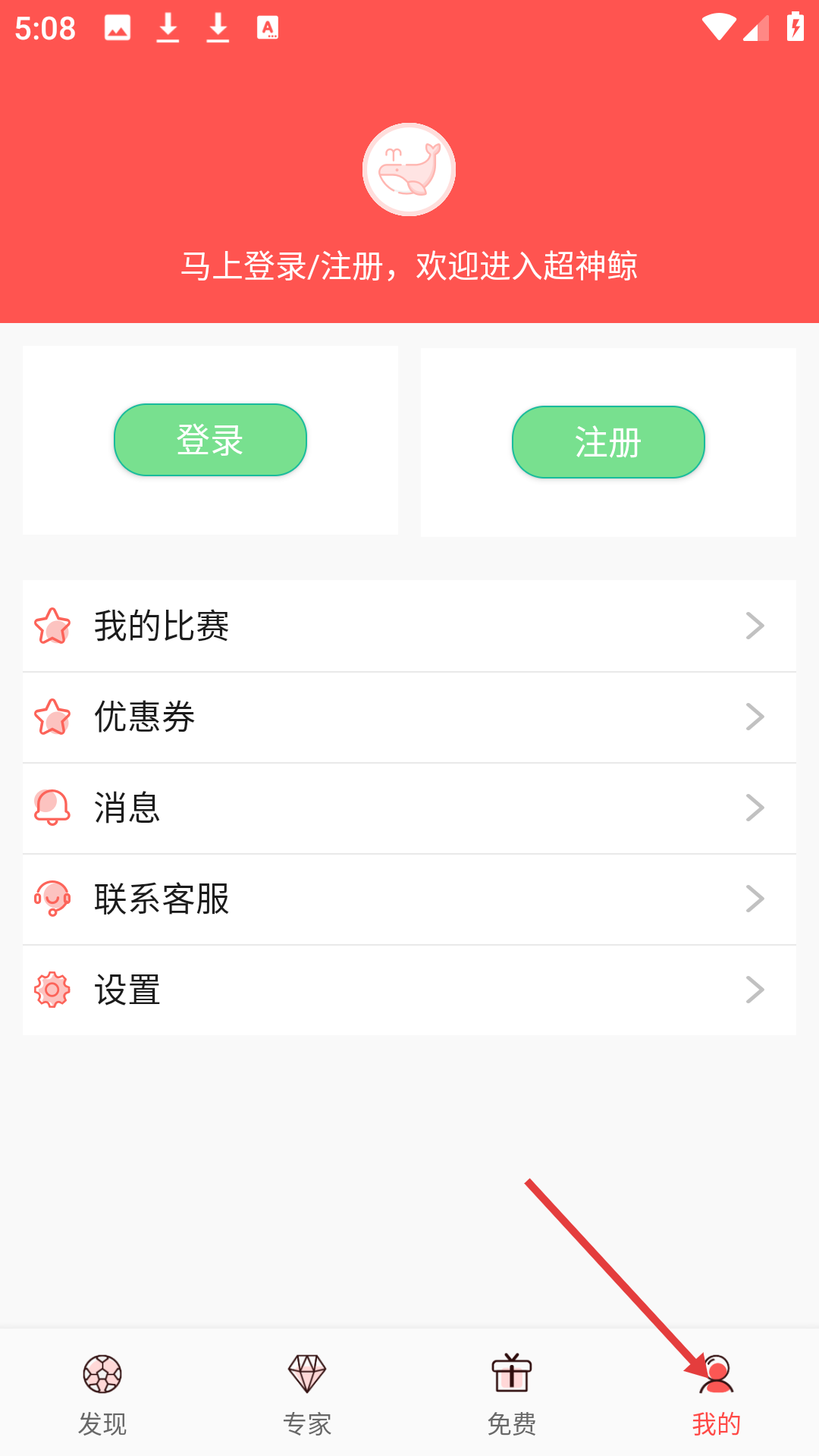The width and height of the screenshot is (819, 1456).
Task: View 消息 messages
Action: (409, 808)
